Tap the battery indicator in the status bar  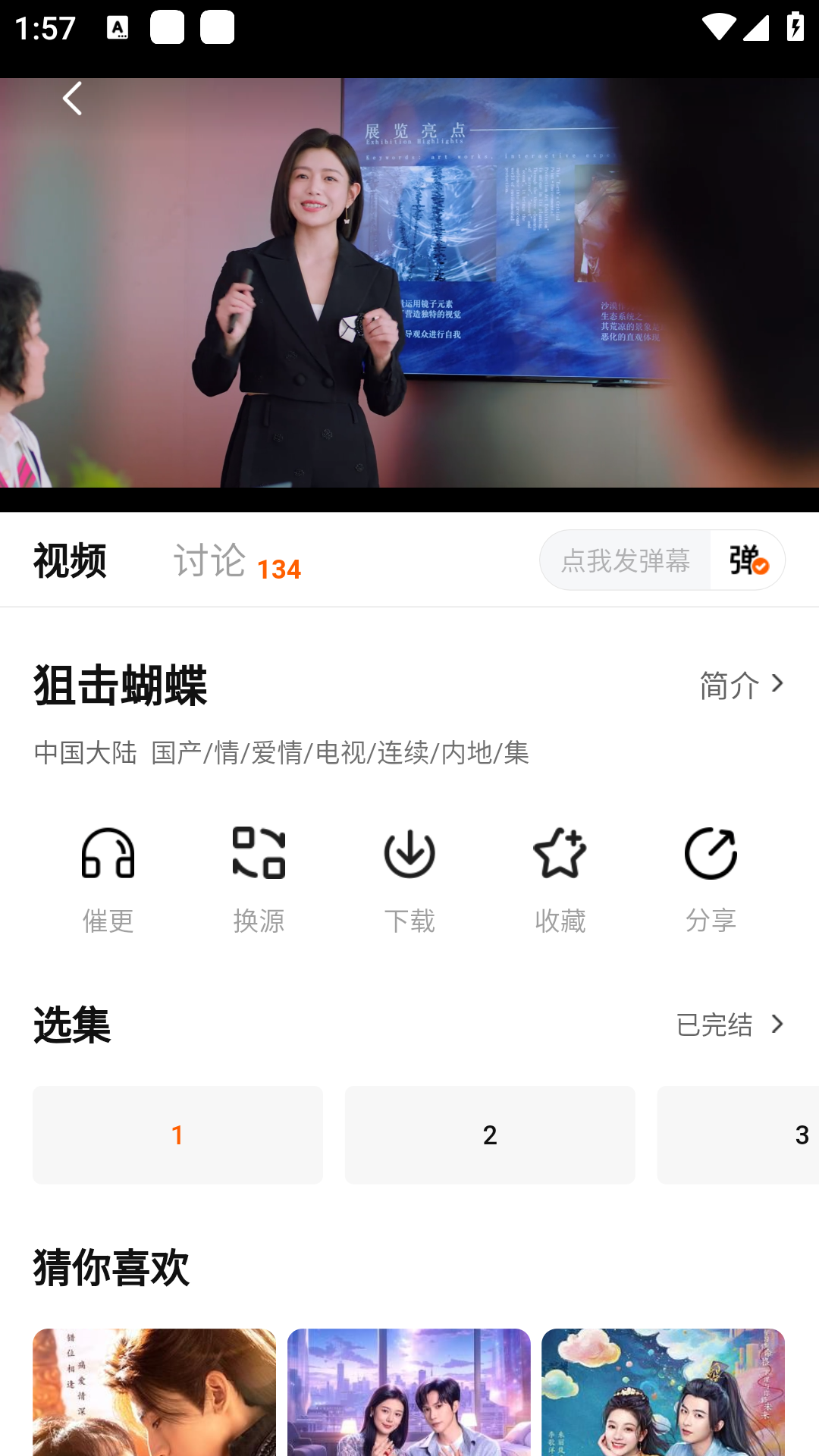(795, 29)
